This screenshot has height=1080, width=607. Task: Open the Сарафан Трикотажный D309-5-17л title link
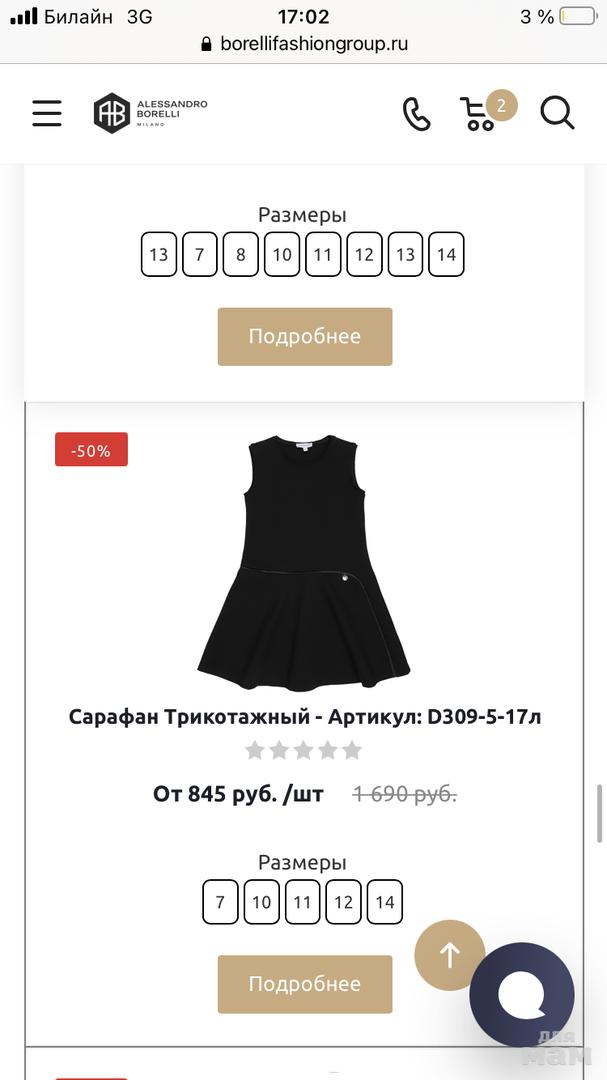pyautogui.click(x=305, y=717)
